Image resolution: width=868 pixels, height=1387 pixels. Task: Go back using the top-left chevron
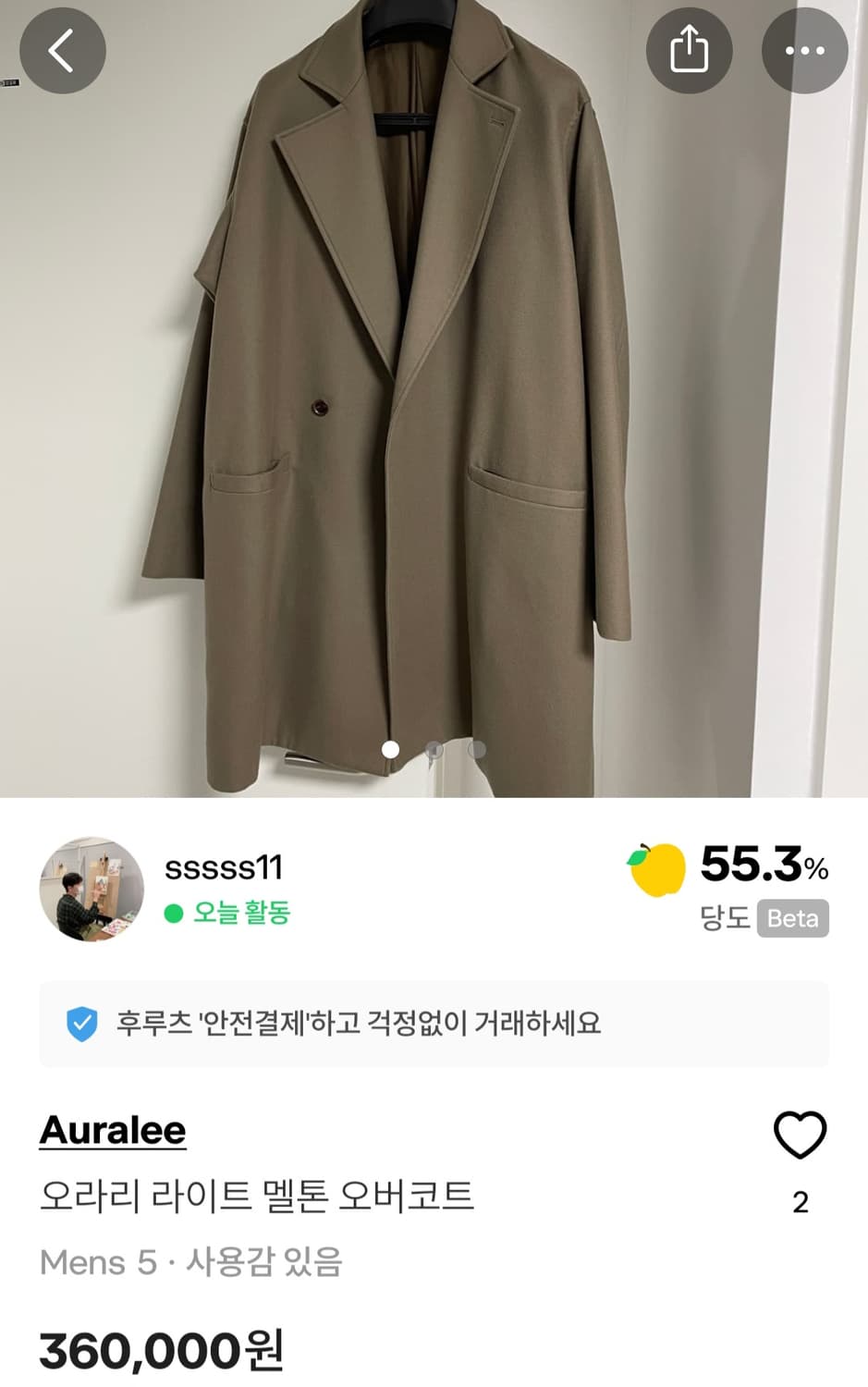click(x=62, y=51)
